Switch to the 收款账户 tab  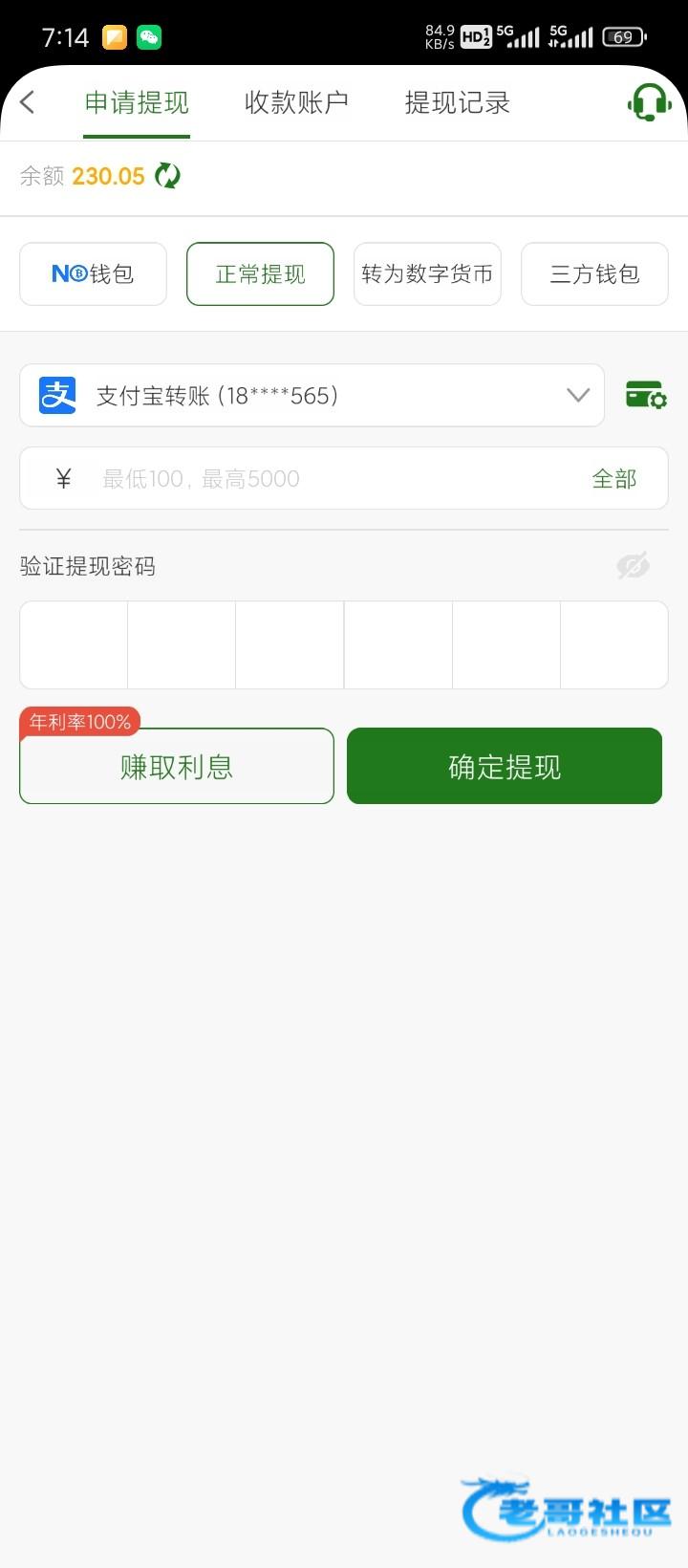(x=296, y=102)
